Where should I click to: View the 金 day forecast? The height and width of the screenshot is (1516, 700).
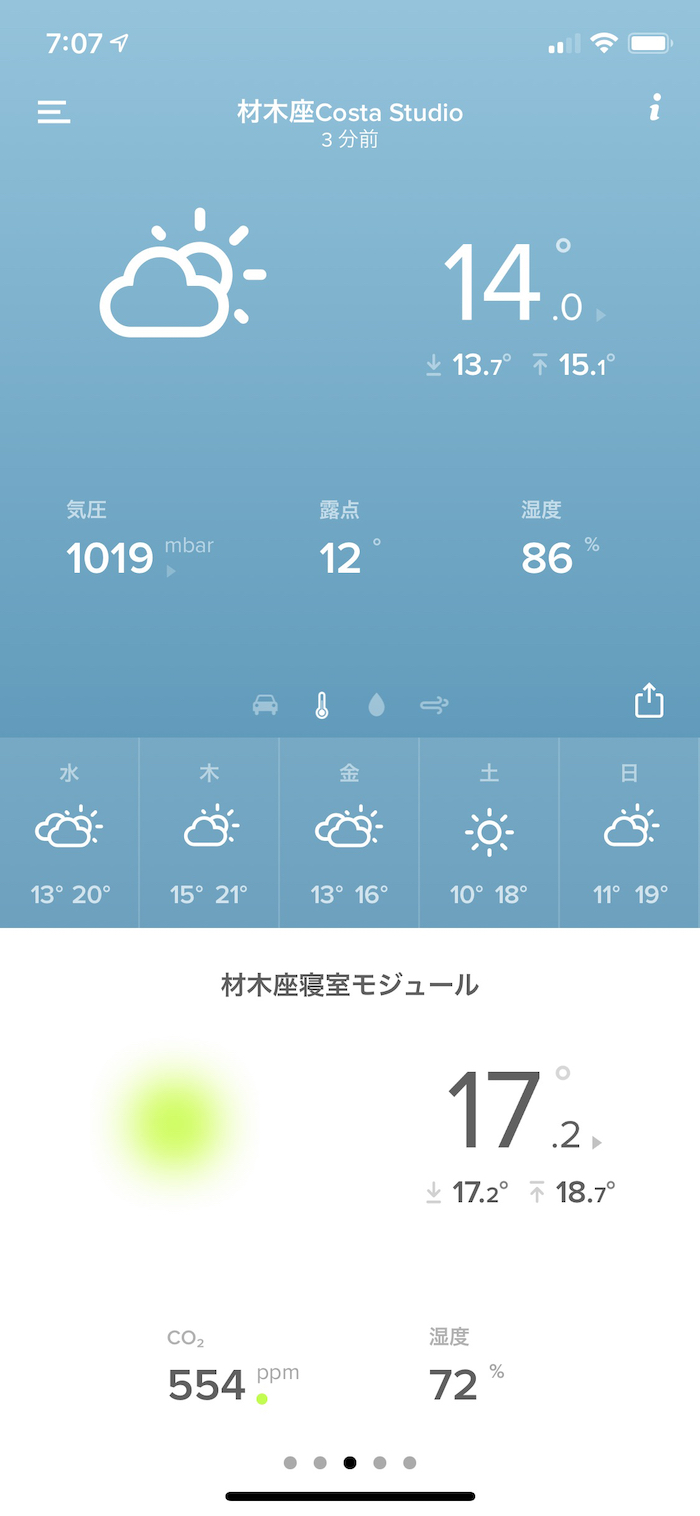(x=349, y=832)
